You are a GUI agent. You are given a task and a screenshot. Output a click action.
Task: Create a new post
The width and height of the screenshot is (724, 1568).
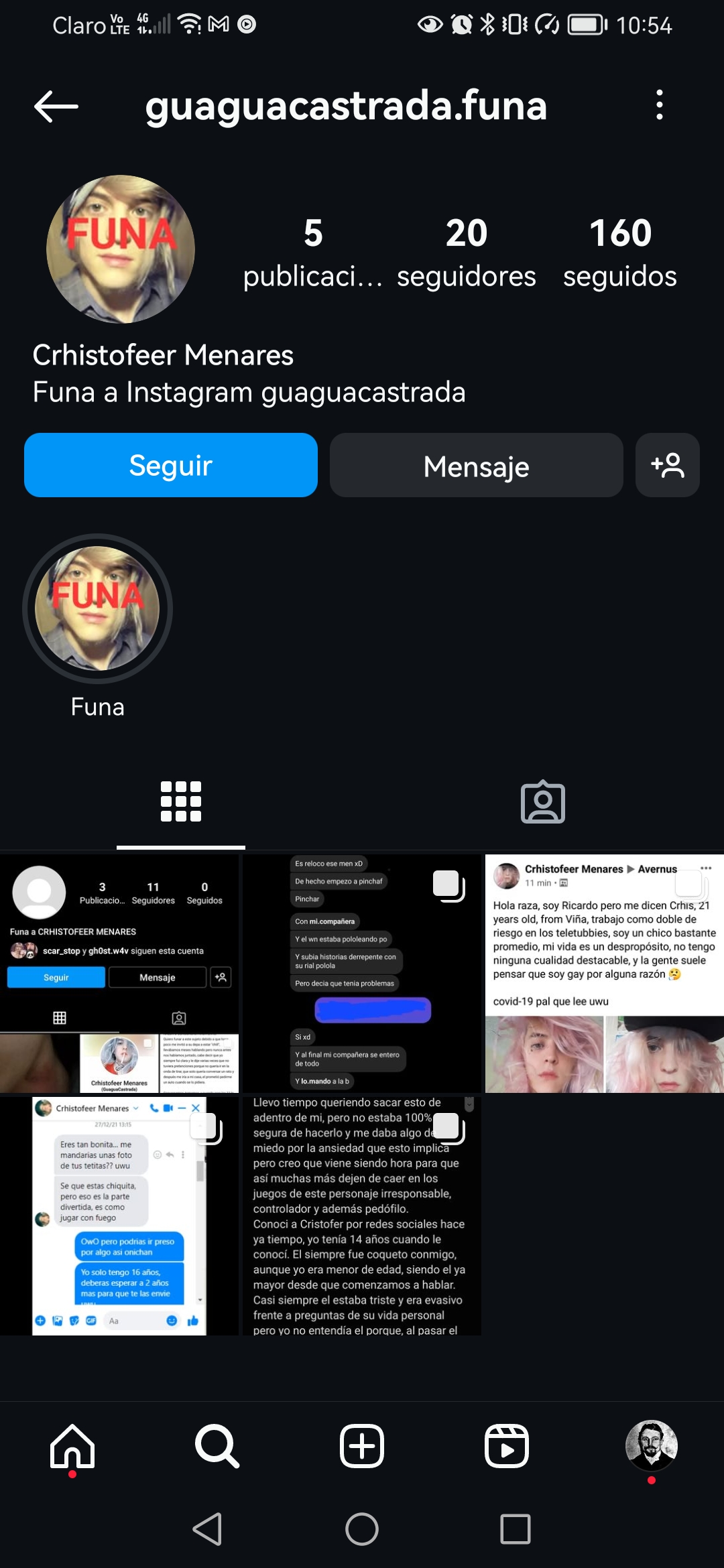(362, 1446)
